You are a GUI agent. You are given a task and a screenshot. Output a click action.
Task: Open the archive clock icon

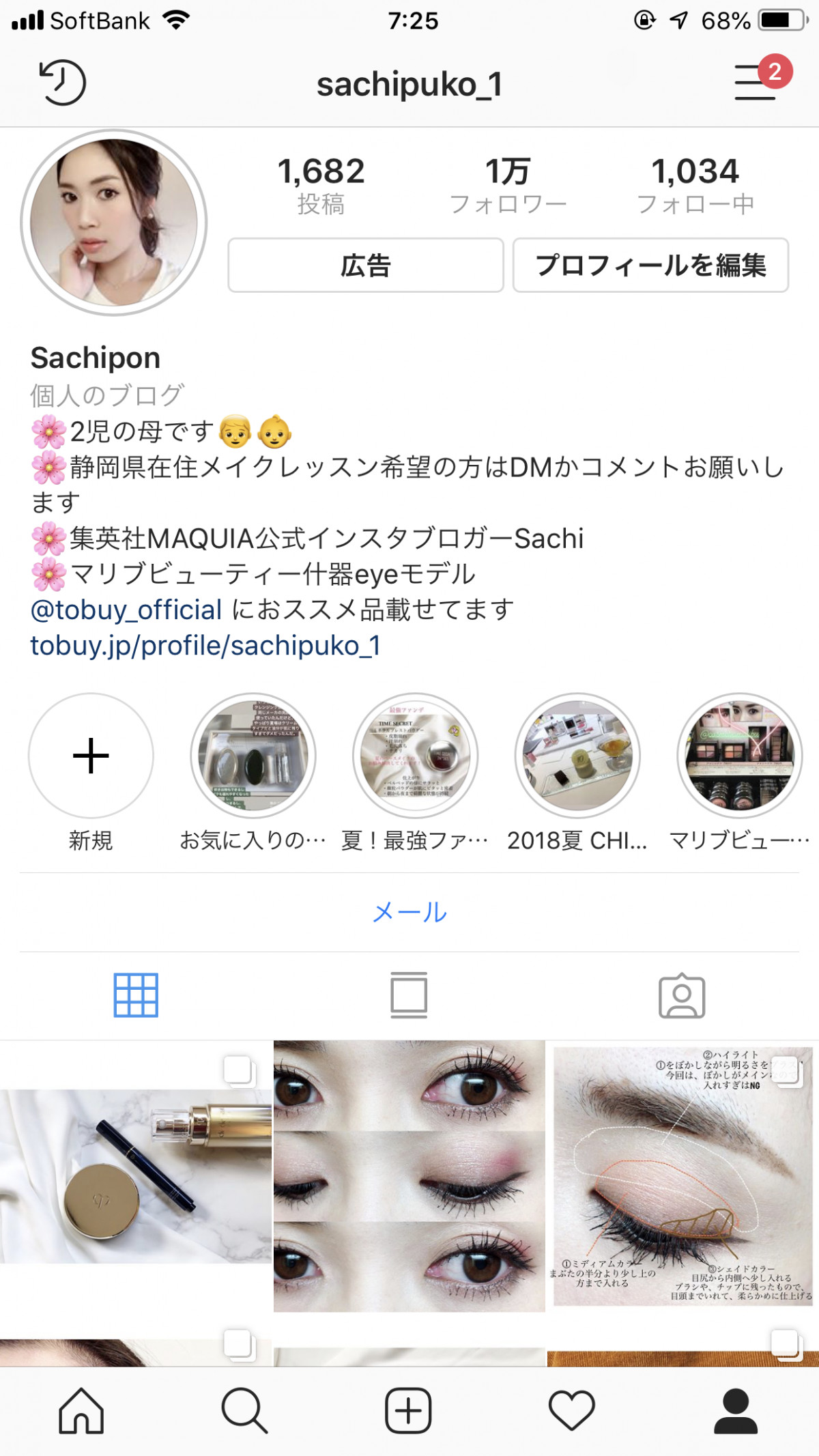pyautogui.click(x=62, y=83)
